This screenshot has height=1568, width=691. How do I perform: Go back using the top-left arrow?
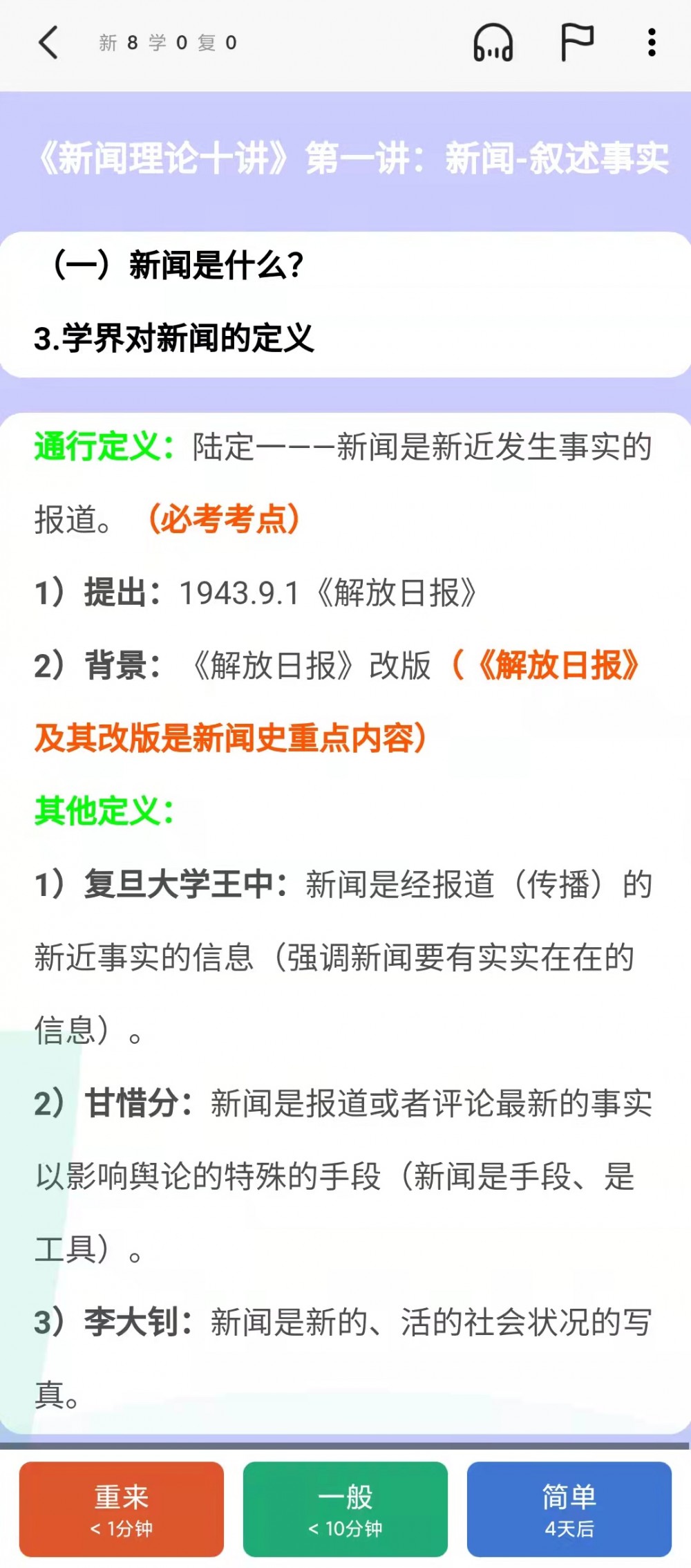click(48, 43)
